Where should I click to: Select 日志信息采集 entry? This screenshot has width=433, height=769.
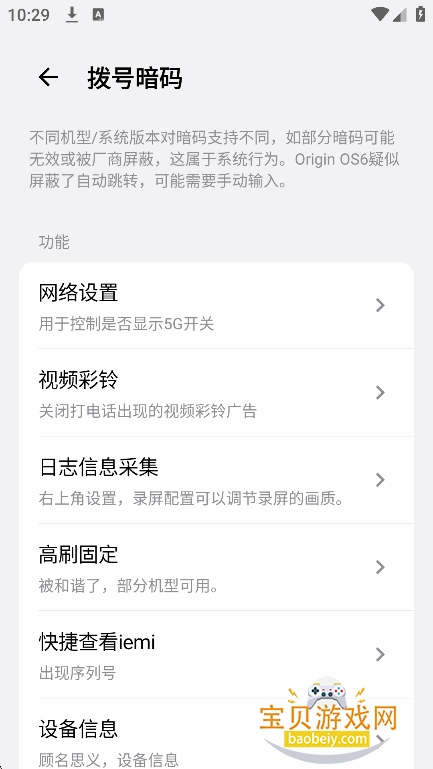click(216, 480)
